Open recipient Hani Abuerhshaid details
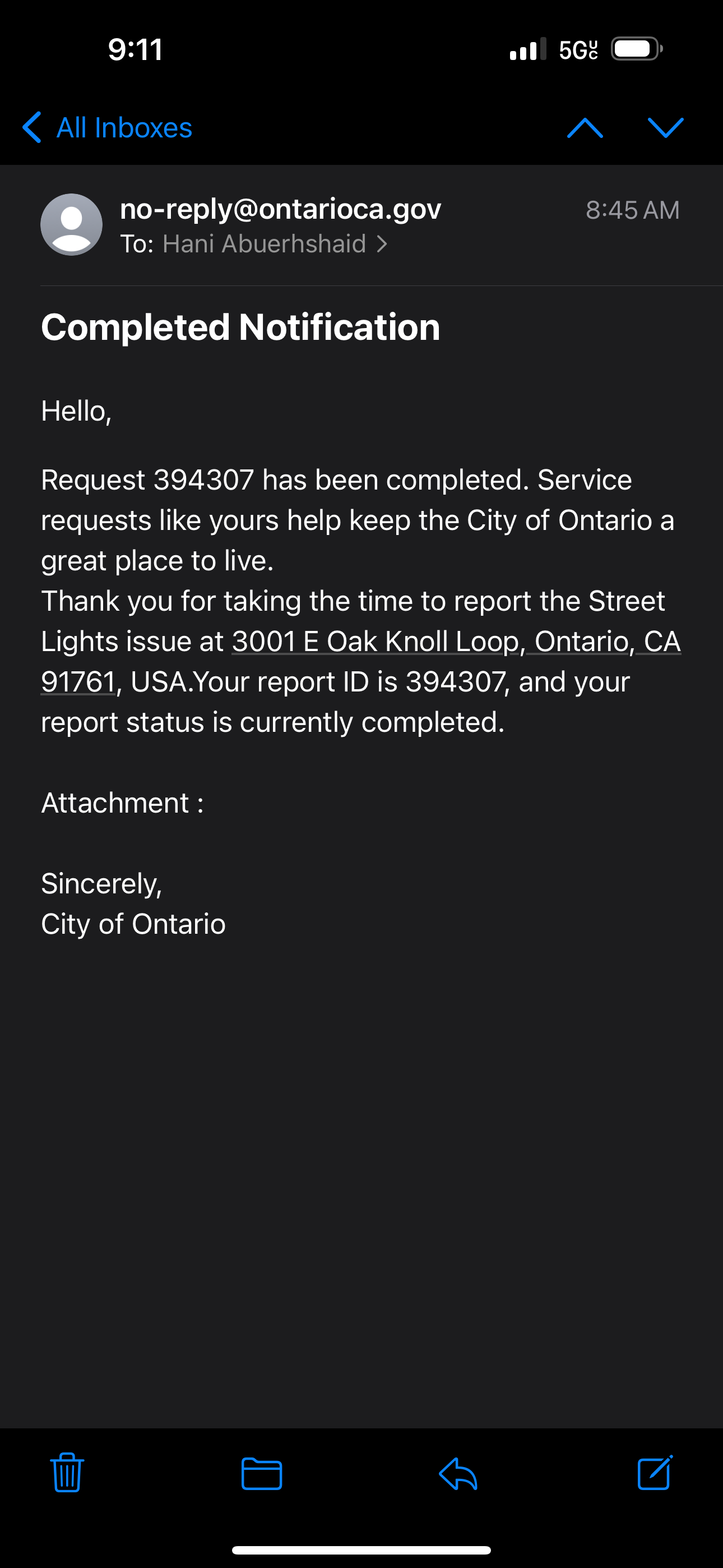This screenshot has width=723, height=1568. point(275,244)
